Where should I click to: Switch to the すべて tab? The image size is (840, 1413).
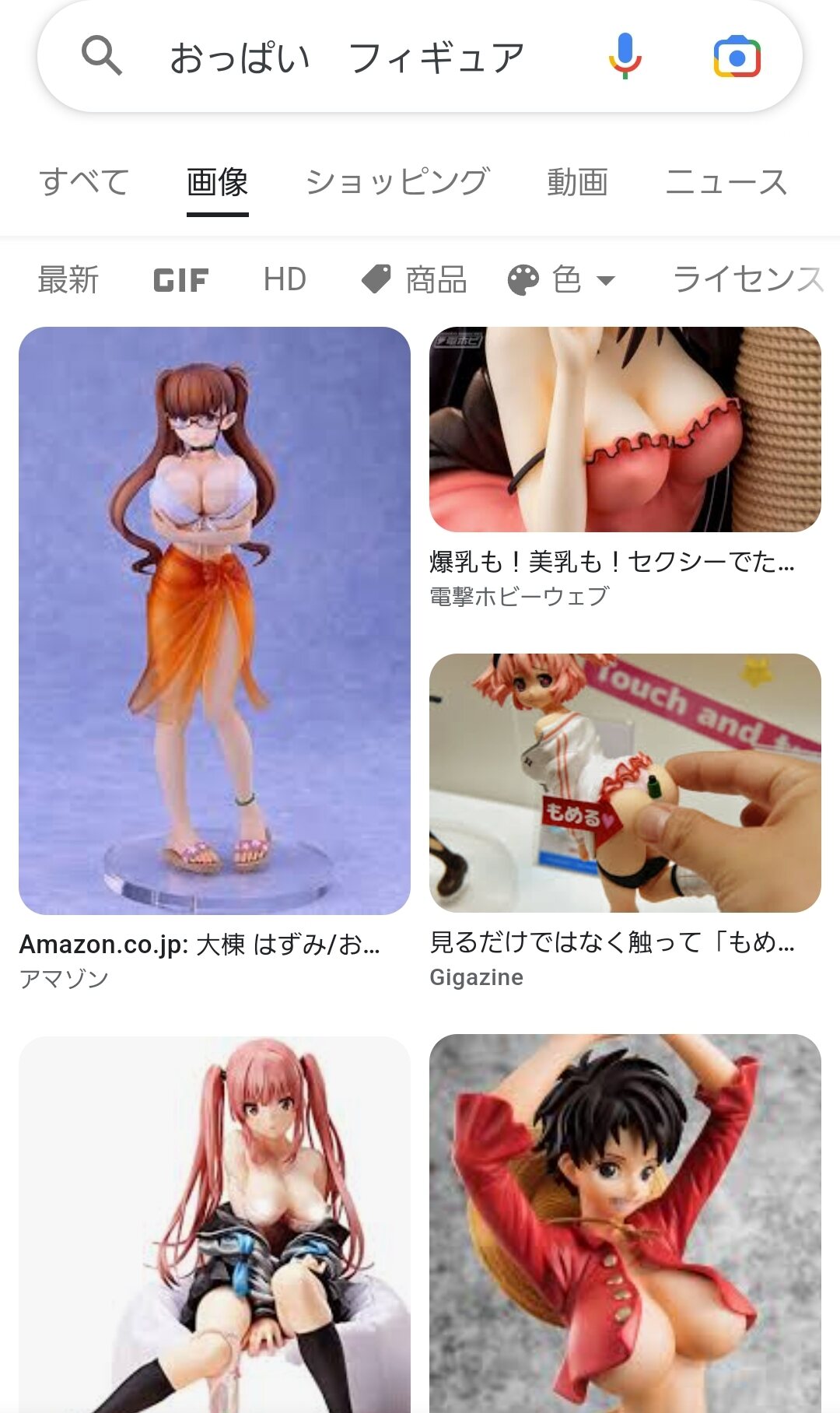click(84, 182)
